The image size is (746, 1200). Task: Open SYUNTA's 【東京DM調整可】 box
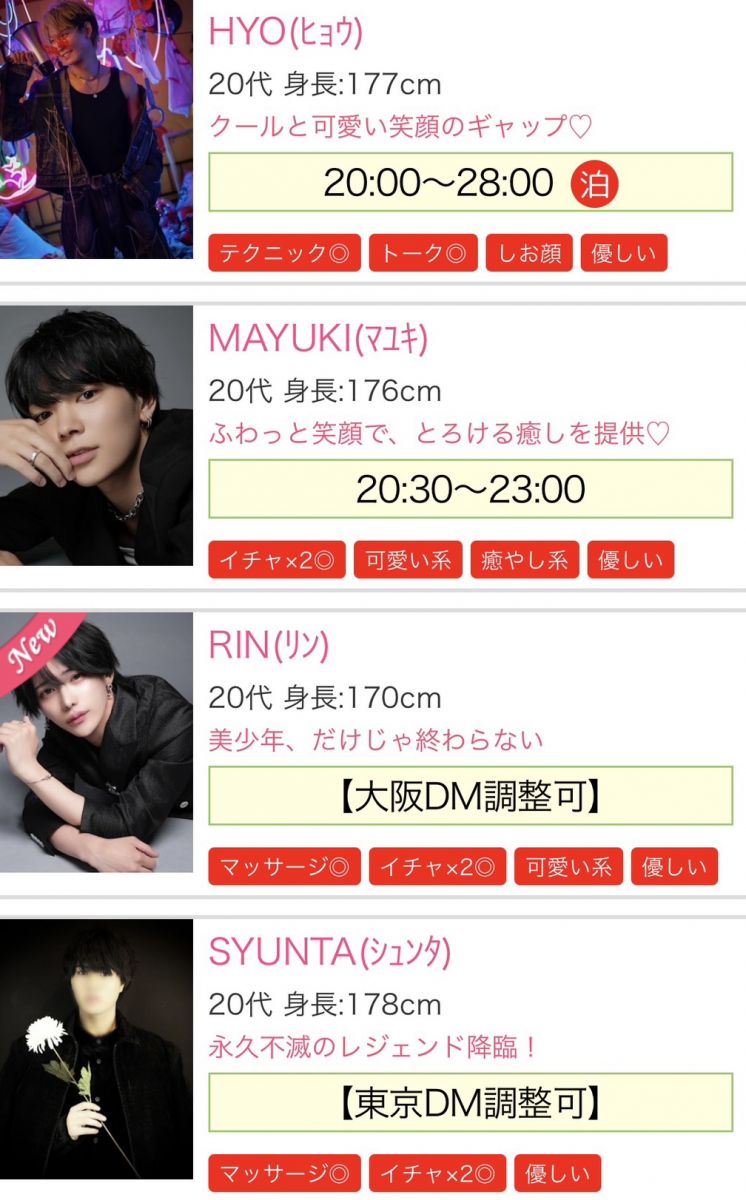point(470,1103)
